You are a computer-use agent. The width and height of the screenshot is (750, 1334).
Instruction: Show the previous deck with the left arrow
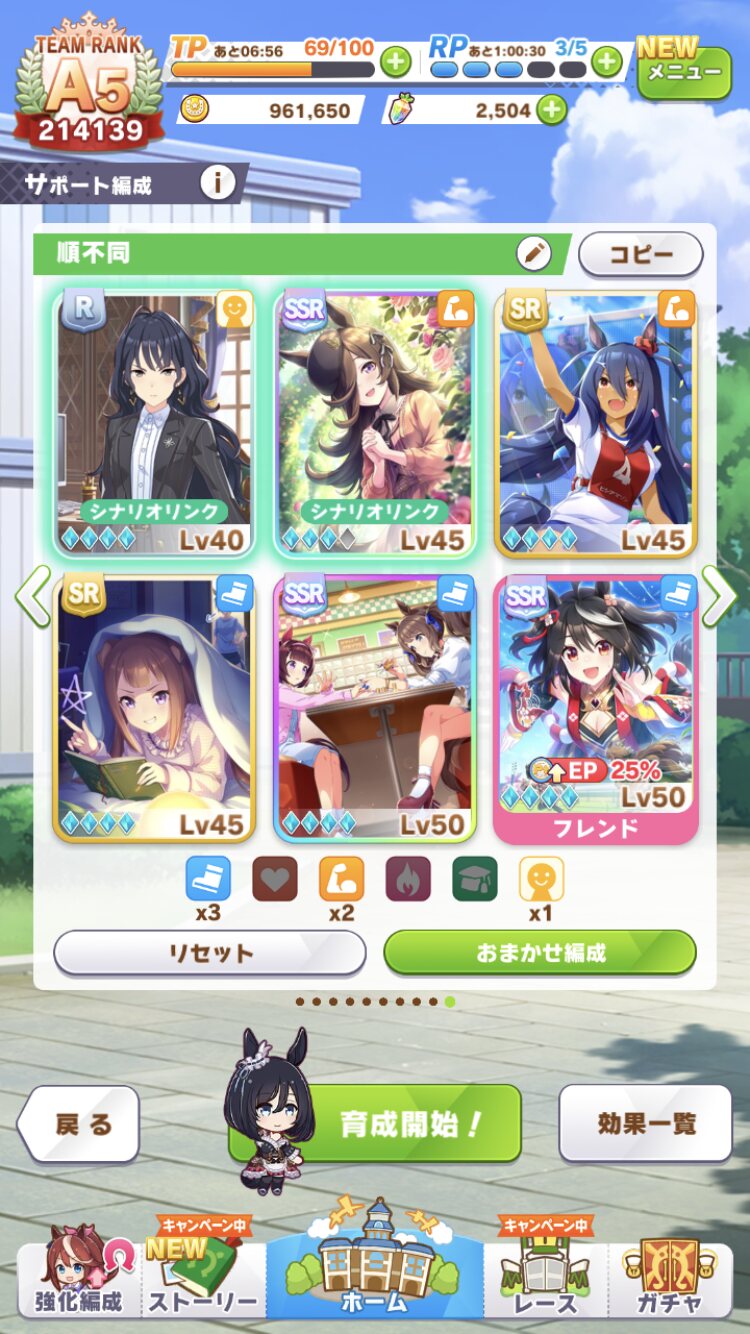32,596
